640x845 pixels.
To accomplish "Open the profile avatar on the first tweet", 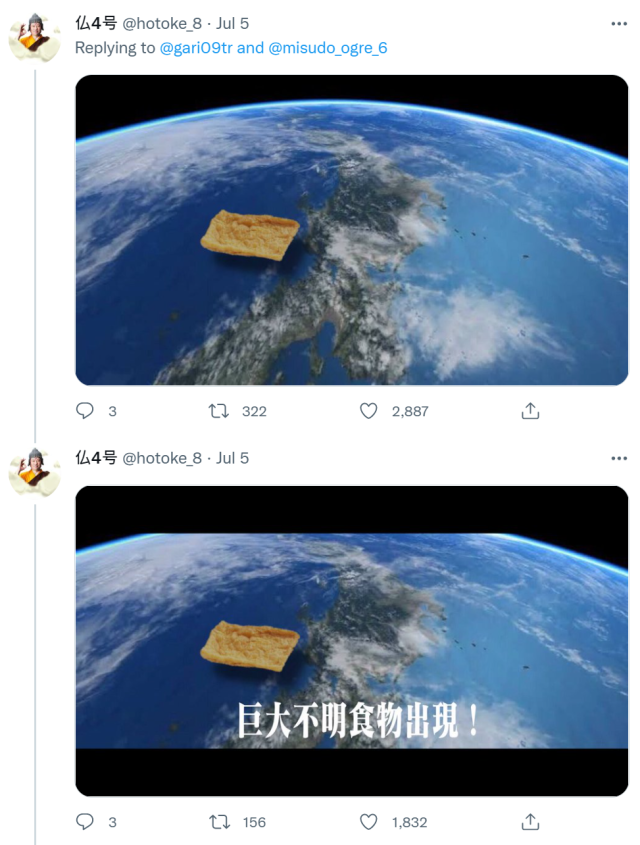I will point(35,39).
